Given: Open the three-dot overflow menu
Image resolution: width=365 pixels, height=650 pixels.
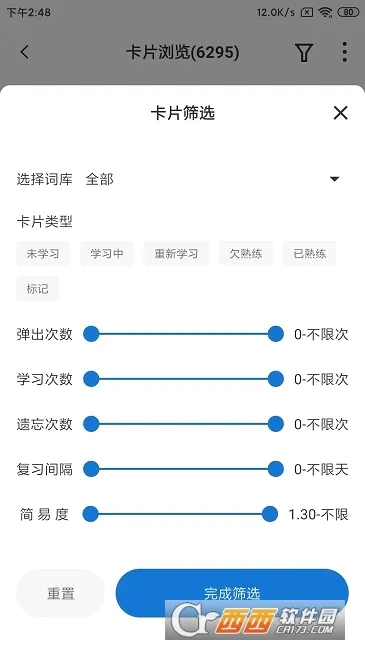Looking at the screenshot, I should point(345,52).
